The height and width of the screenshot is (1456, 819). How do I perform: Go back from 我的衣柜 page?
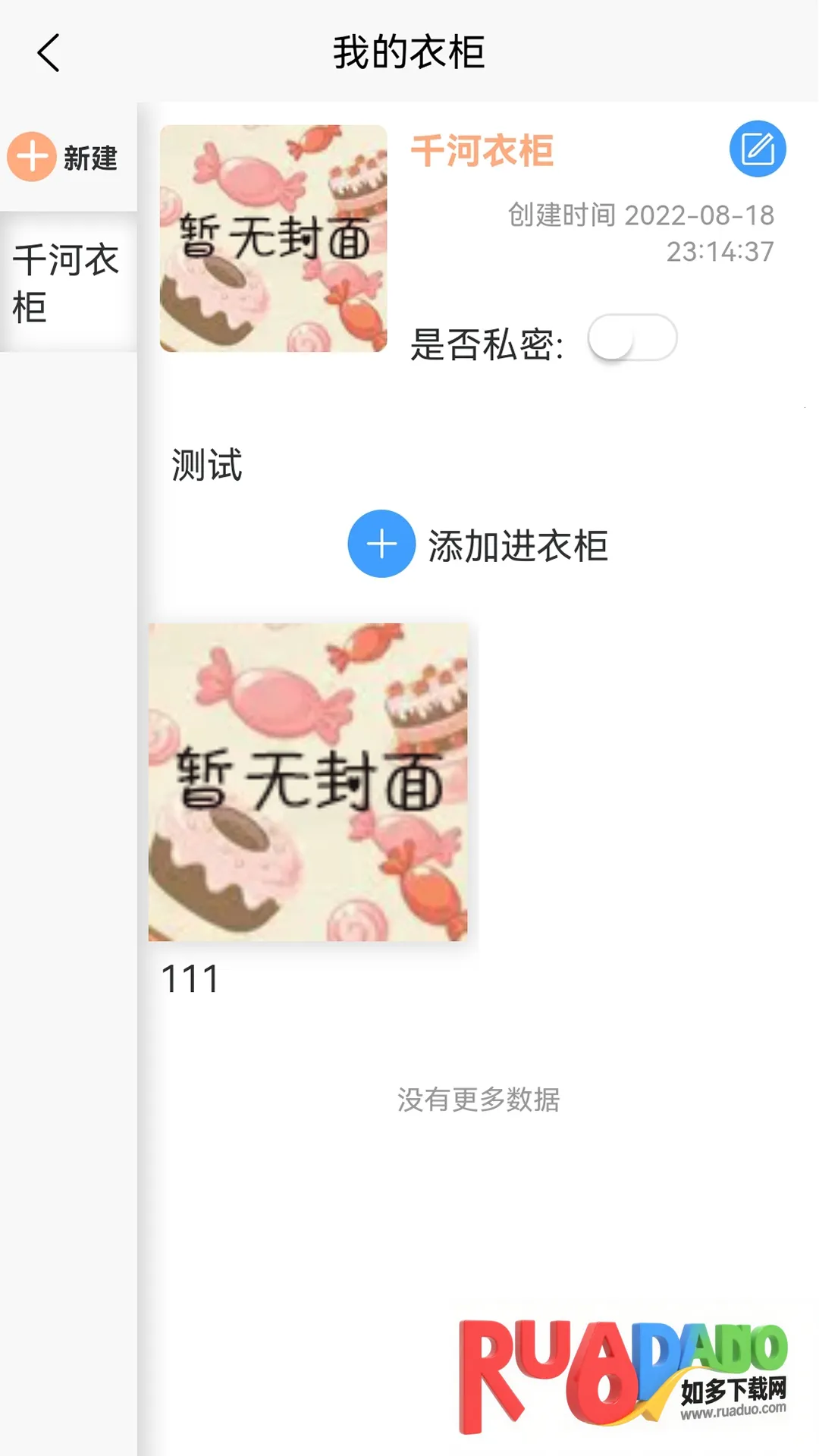click(49, 53)
